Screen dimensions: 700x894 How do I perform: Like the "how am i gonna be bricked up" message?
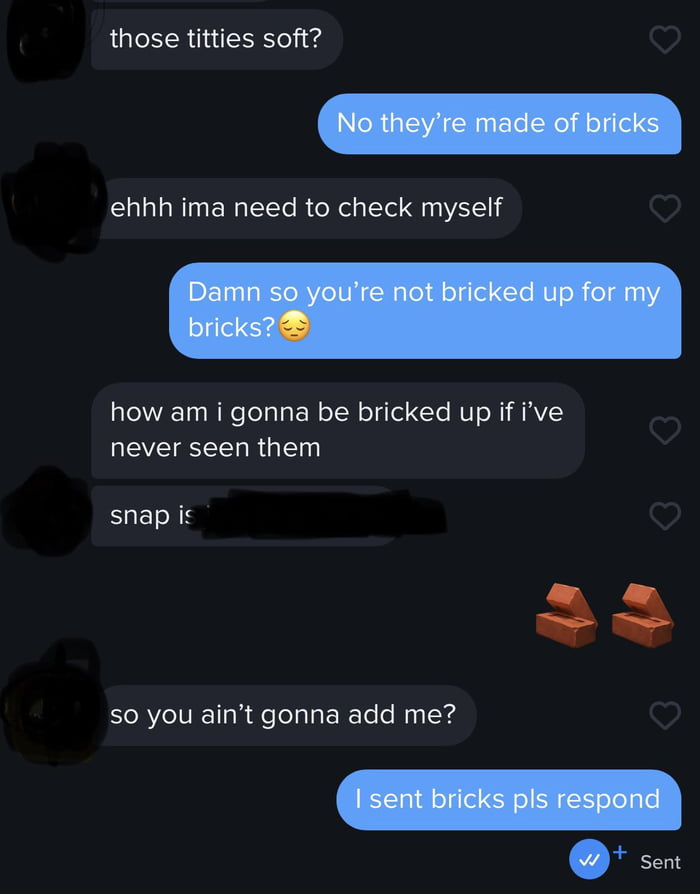coord(665,430)
